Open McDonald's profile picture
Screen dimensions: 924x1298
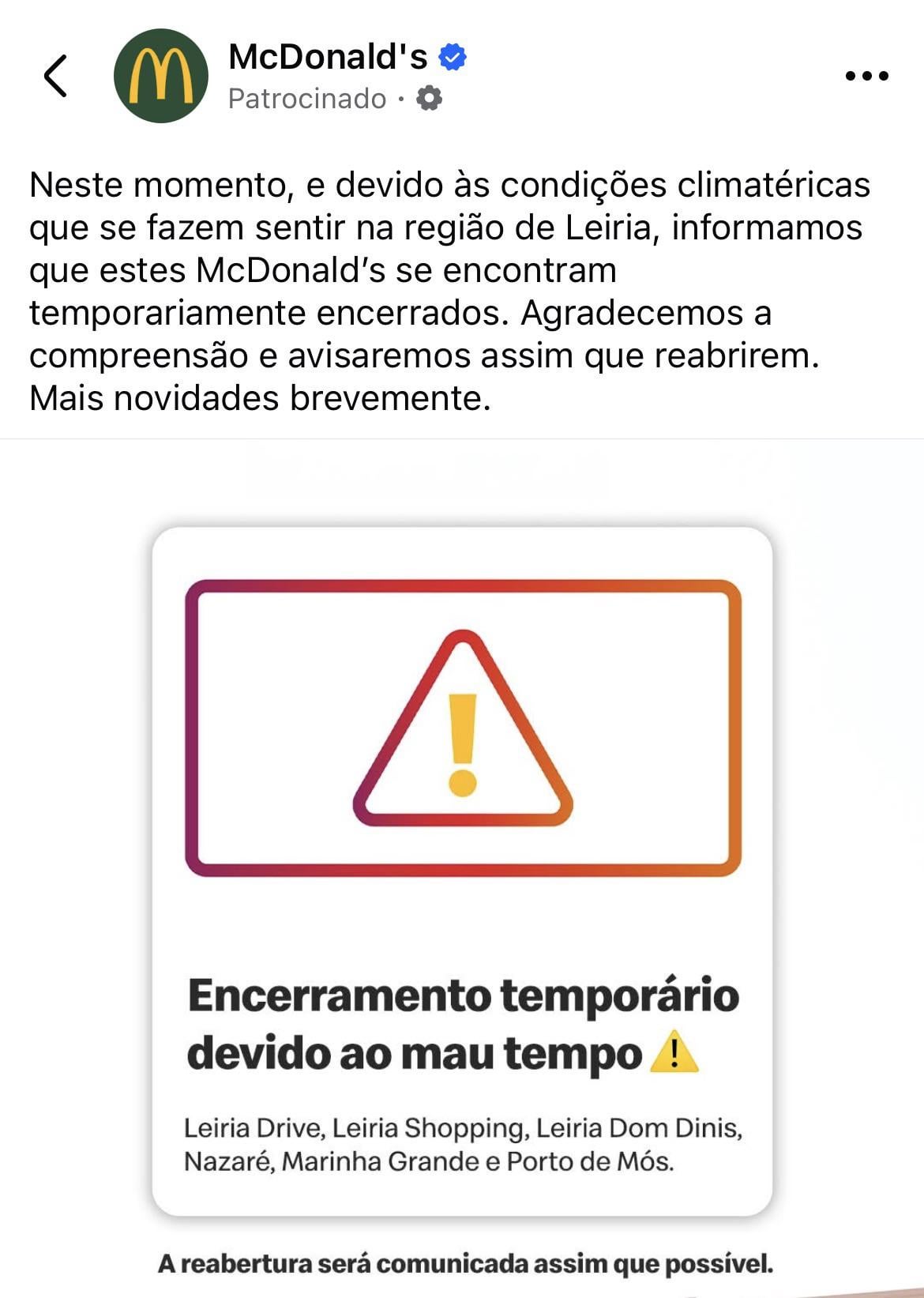(161, 77)
